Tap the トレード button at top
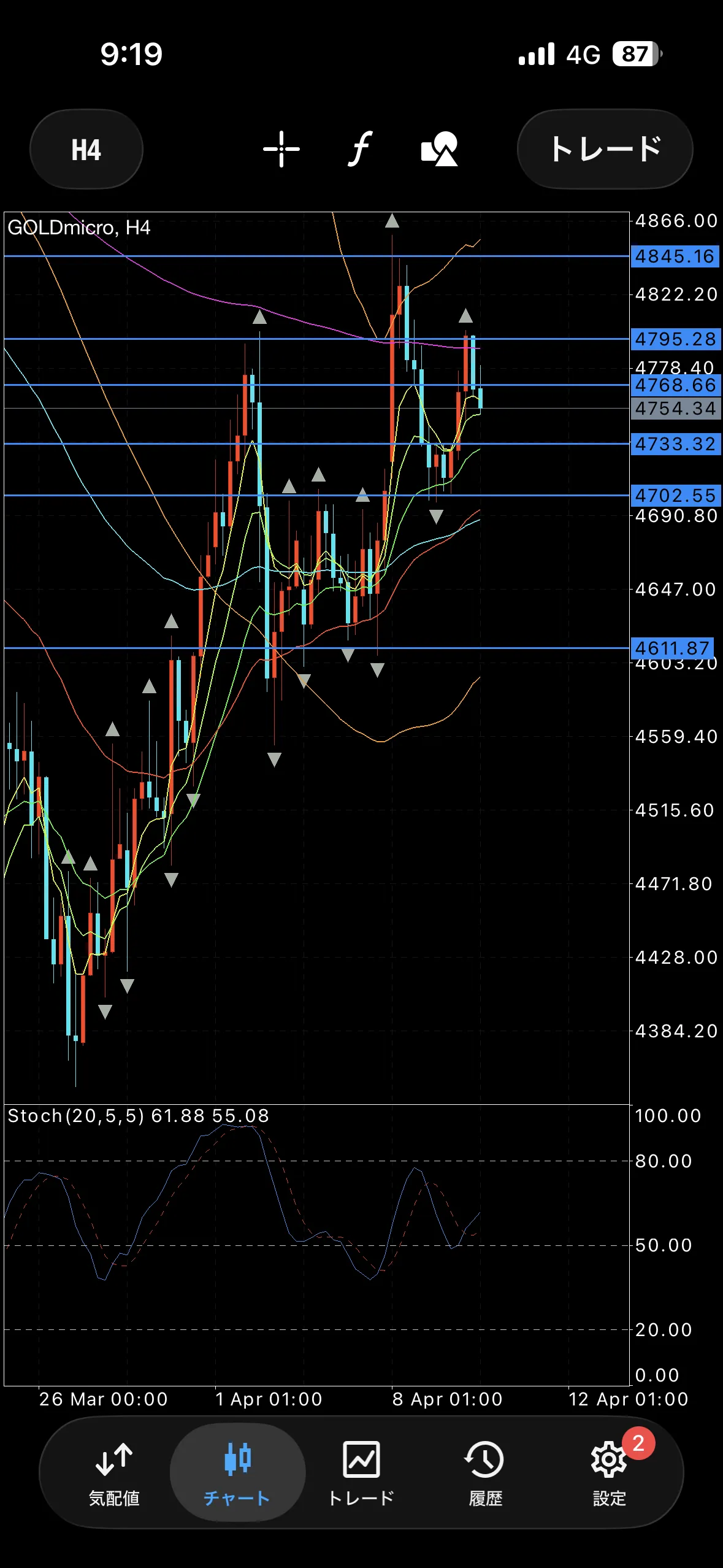The width and height of the screenshot is (723, 1568). coord(605,149)
